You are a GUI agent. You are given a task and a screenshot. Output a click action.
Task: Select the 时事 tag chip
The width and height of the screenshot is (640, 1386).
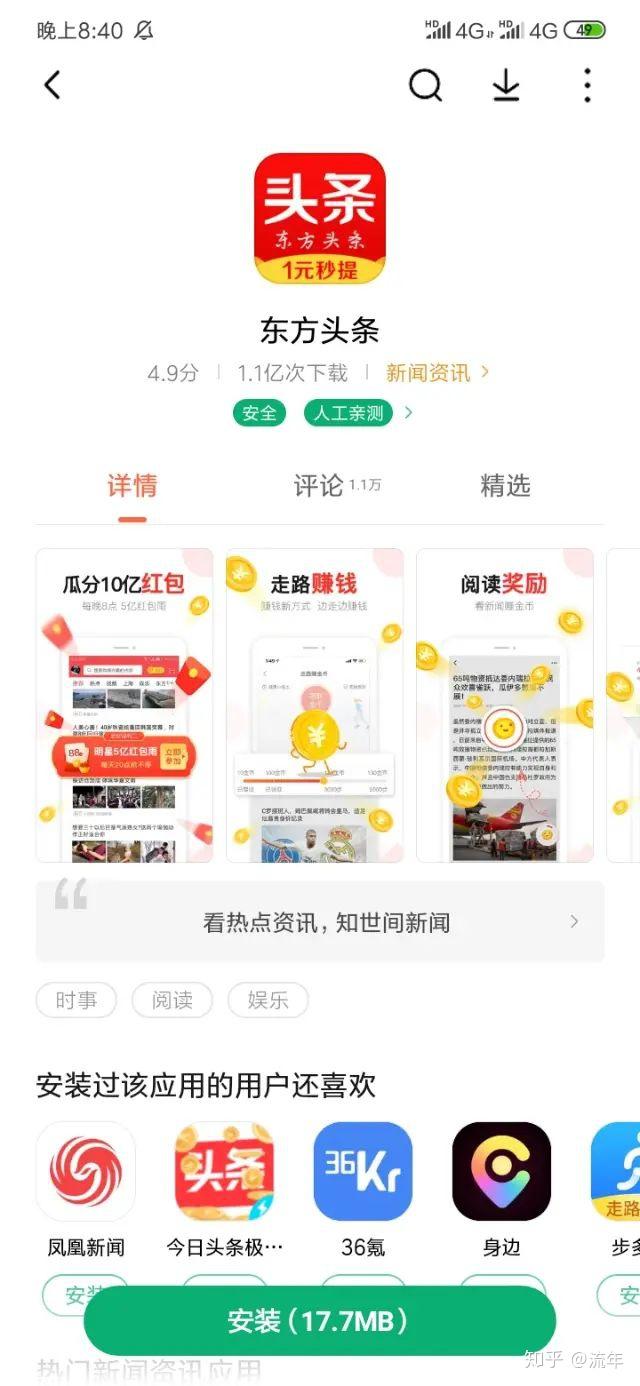[76, 1000]
